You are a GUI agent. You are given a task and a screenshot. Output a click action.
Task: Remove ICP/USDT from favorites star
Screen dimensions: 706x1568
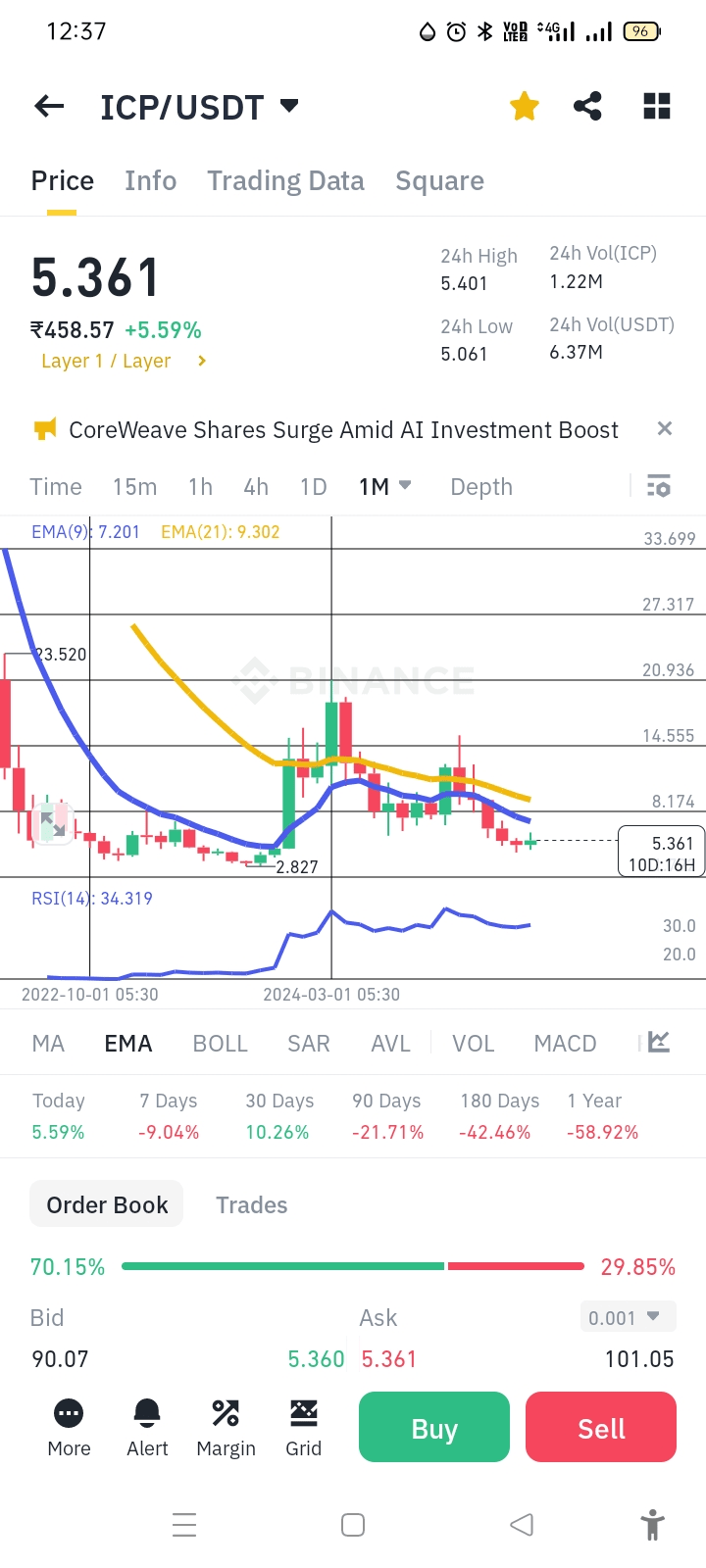525,106
